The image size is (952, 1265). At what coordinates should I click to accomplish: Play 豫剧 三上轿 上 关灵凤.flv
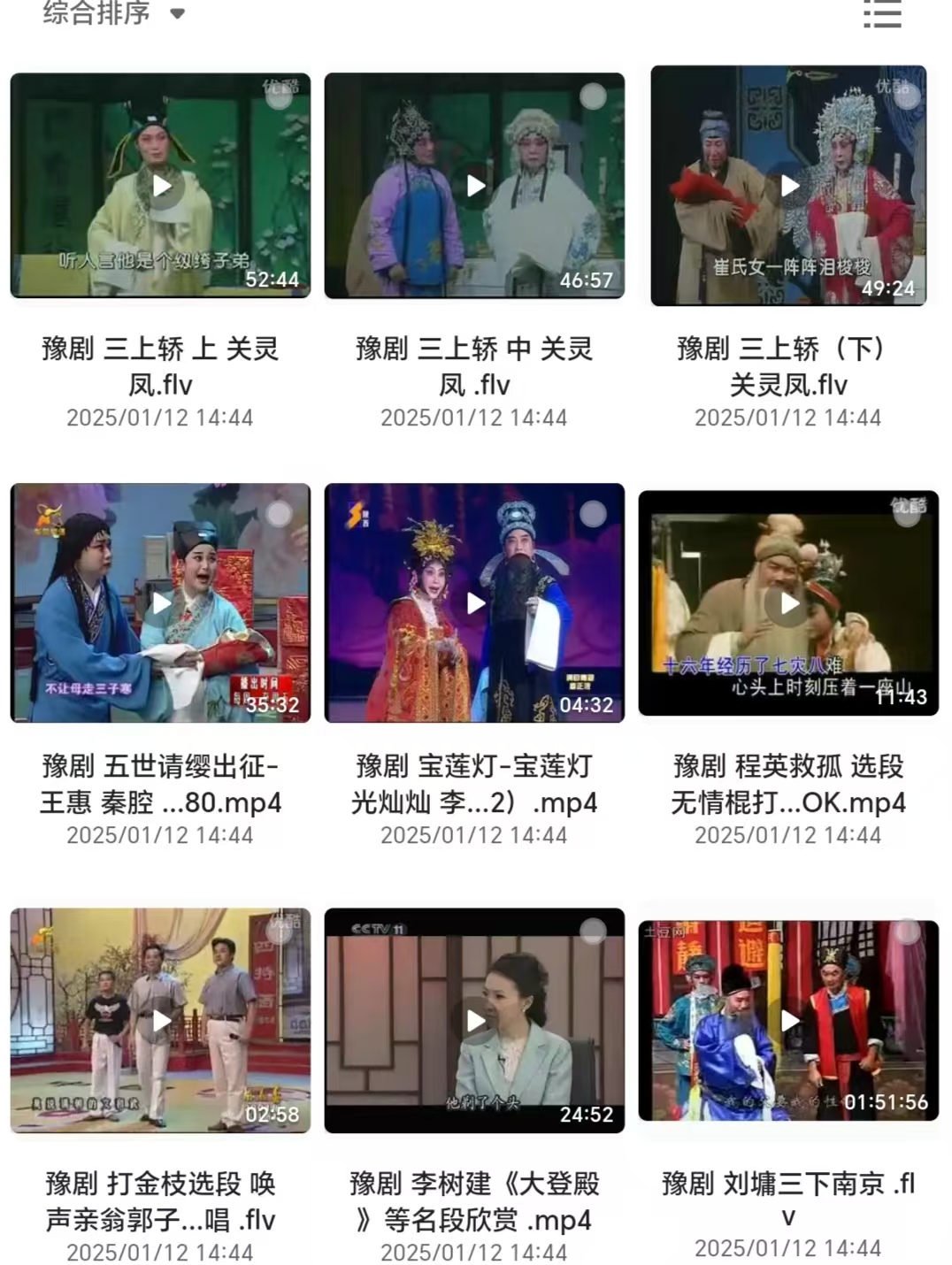point(162,186)
